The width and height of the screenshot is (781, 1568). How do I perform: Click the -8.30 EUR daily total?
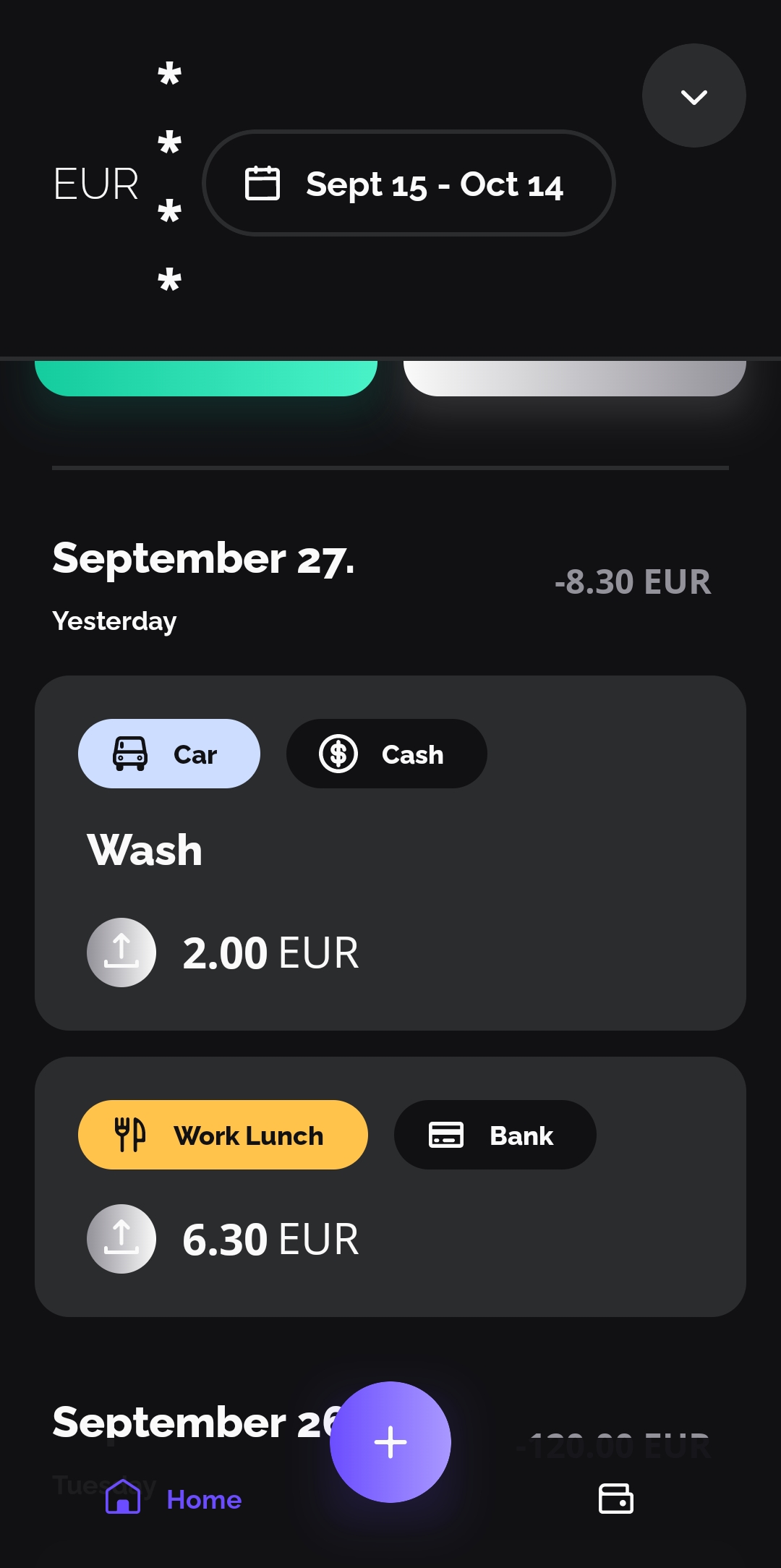point(633,582)
